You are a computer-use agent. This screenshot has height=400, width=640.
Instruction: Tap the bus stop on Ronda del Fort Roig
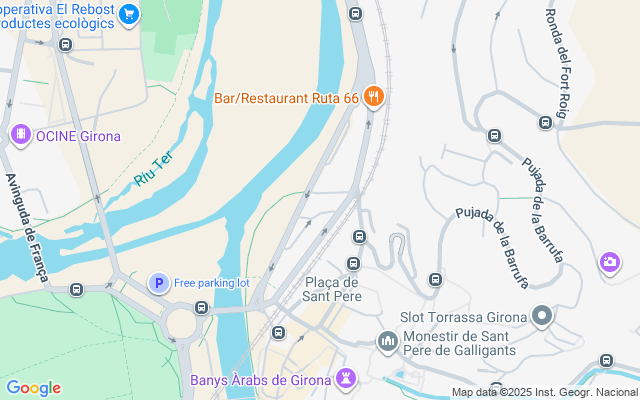(545, 122)
